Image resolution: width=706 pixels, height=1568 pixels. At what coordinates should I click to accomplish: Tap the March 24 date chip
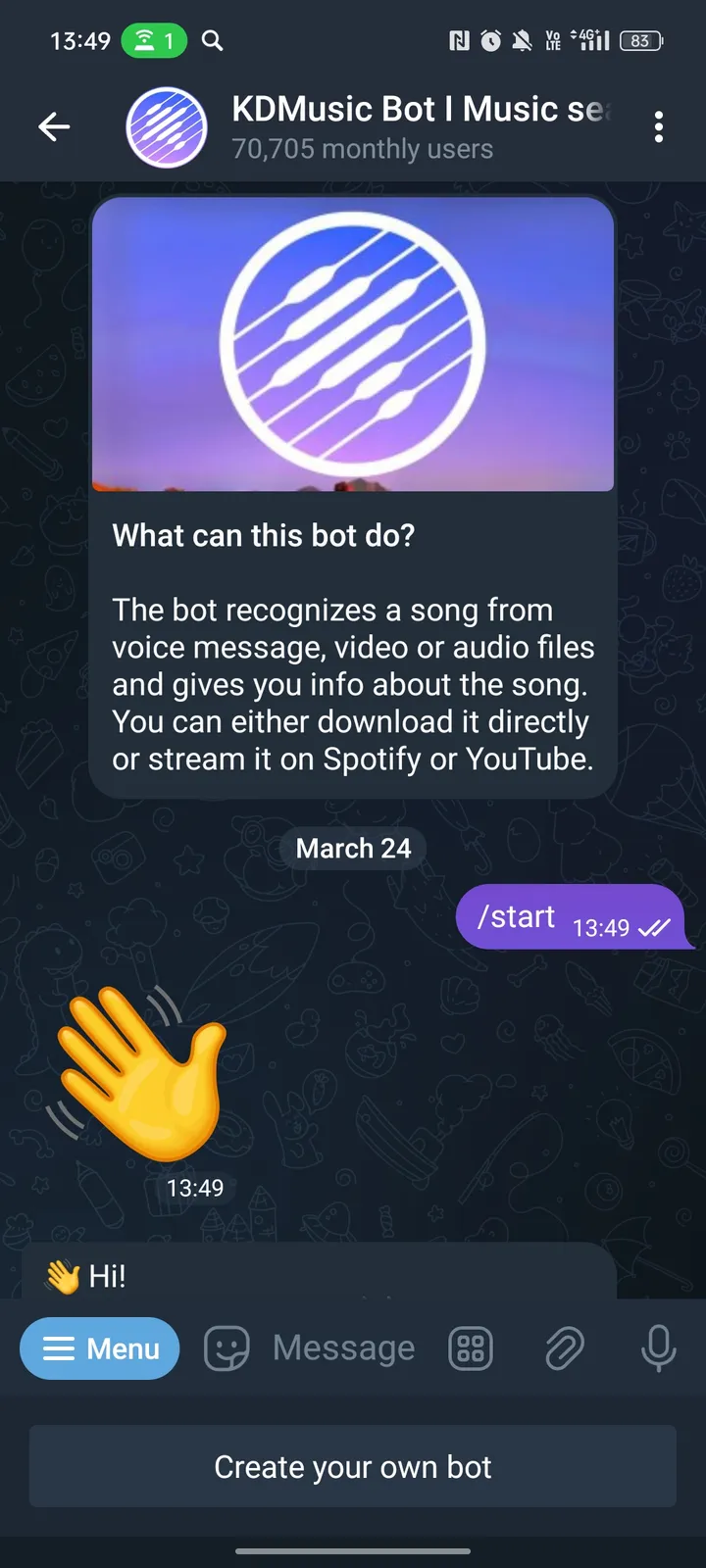pyautogui.click(x=353, y=849)
